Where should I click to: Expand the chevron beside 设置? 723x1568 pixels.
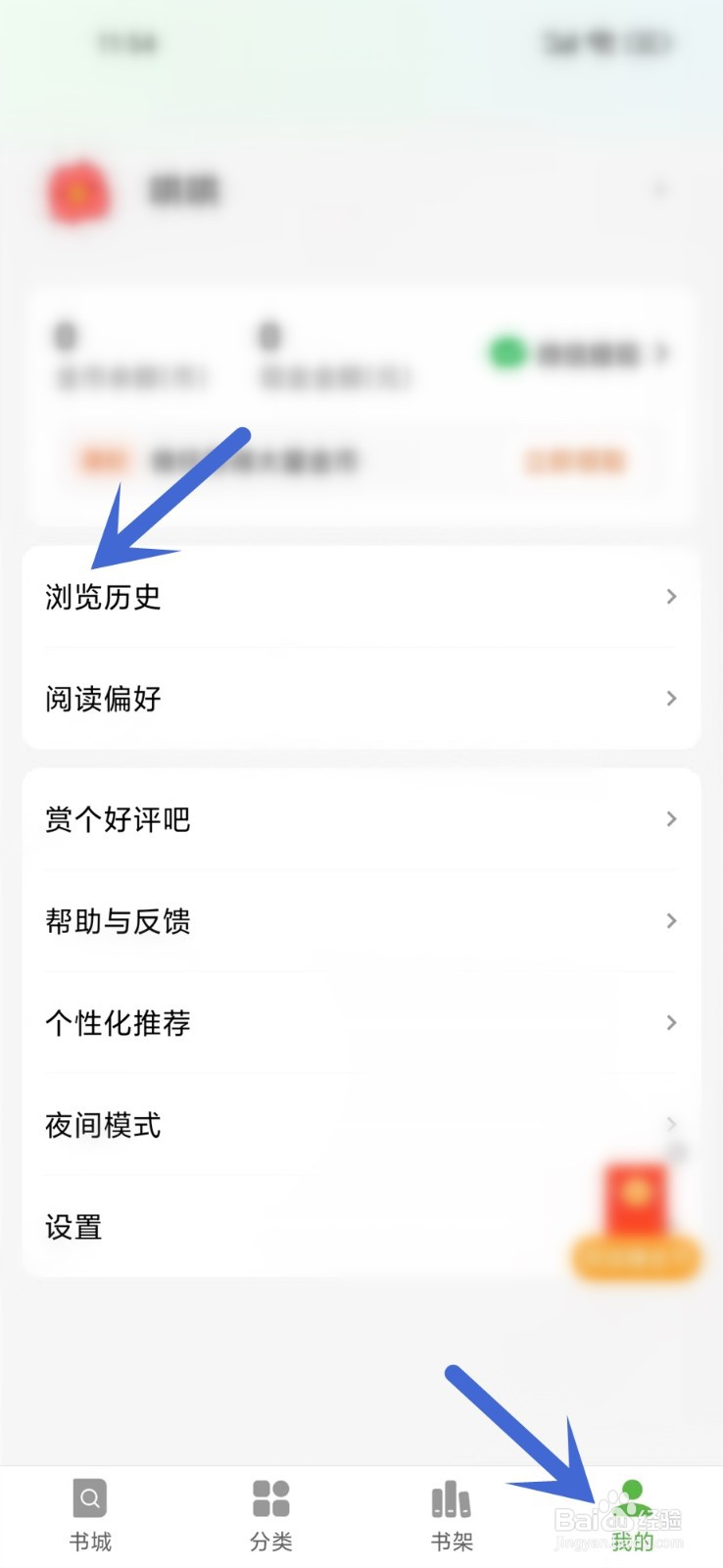tap(670, 1226)
